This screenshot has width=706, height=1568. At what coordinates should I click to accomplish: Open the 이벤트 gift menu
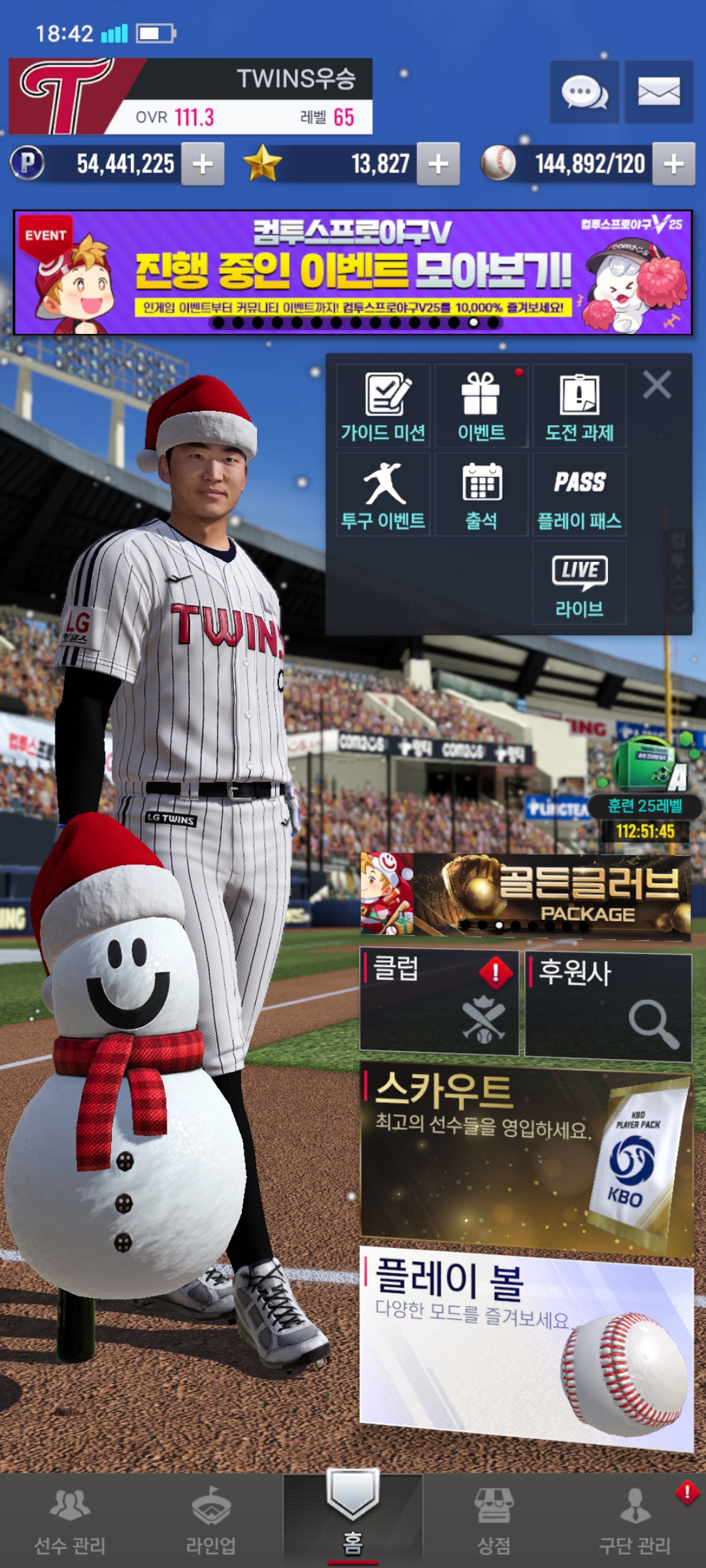pyautogui.click(x=481, y=406)
